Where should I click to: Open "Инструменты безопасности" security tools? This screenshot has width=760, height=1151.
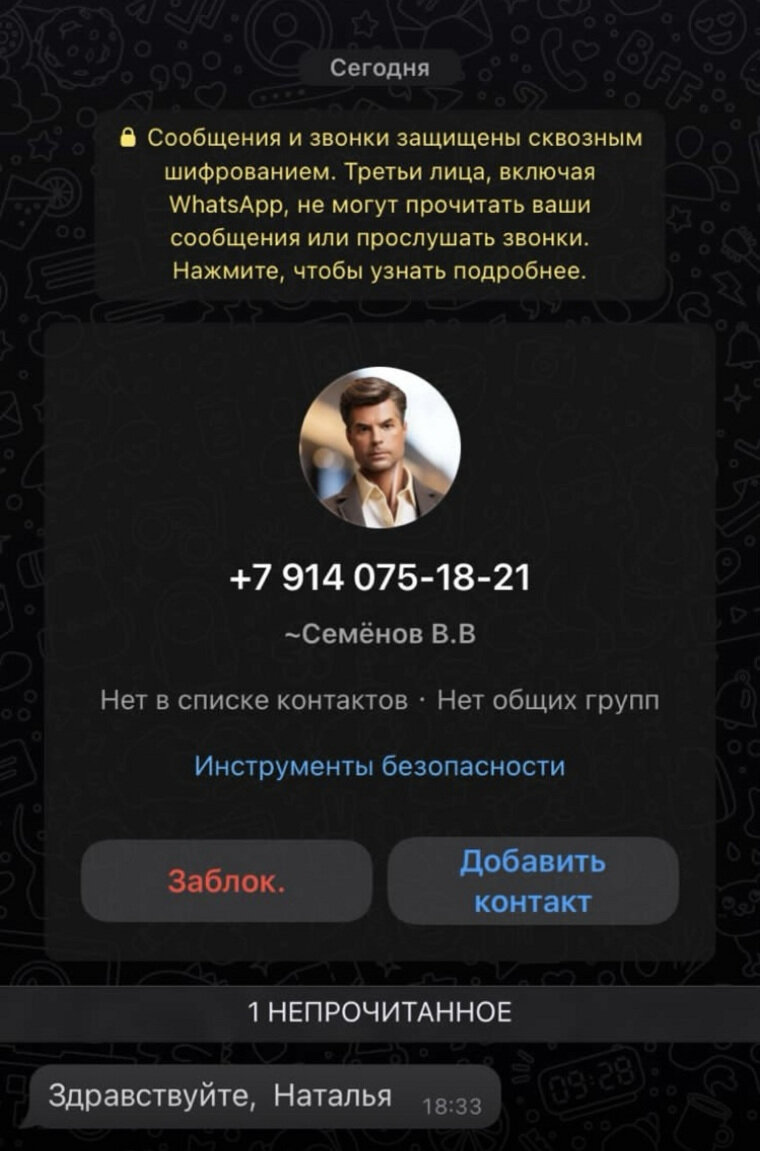coord(379,765)
